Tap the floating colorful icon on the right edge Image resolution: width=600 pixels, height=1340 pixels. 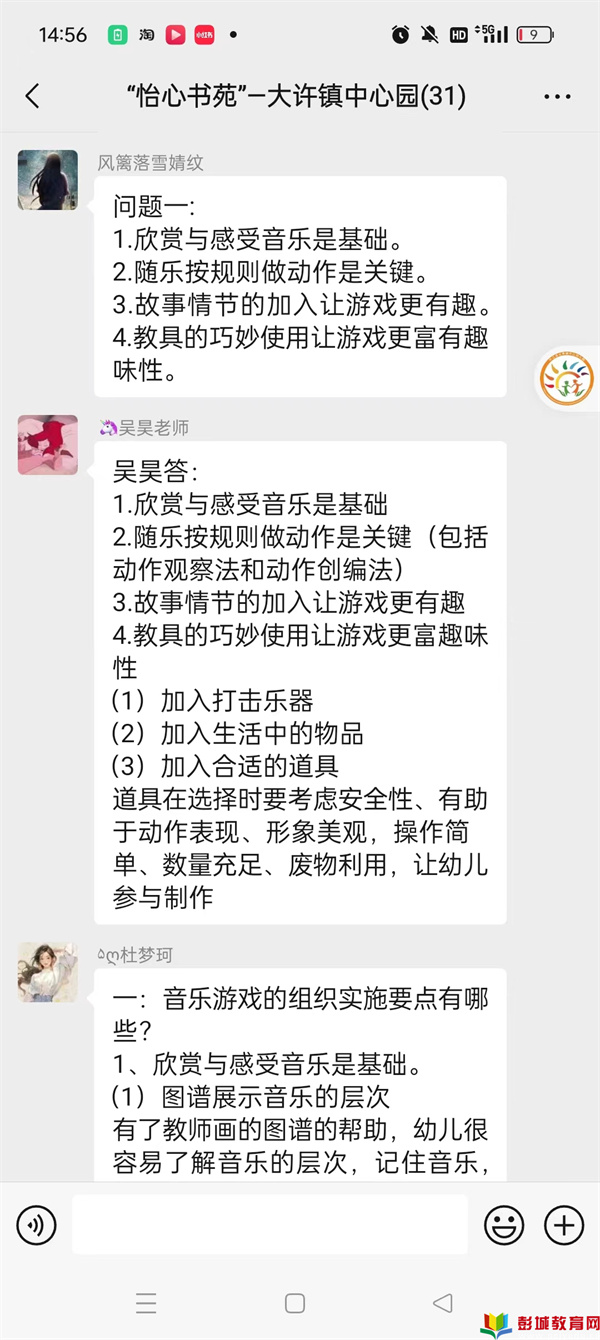coord(568,378)
